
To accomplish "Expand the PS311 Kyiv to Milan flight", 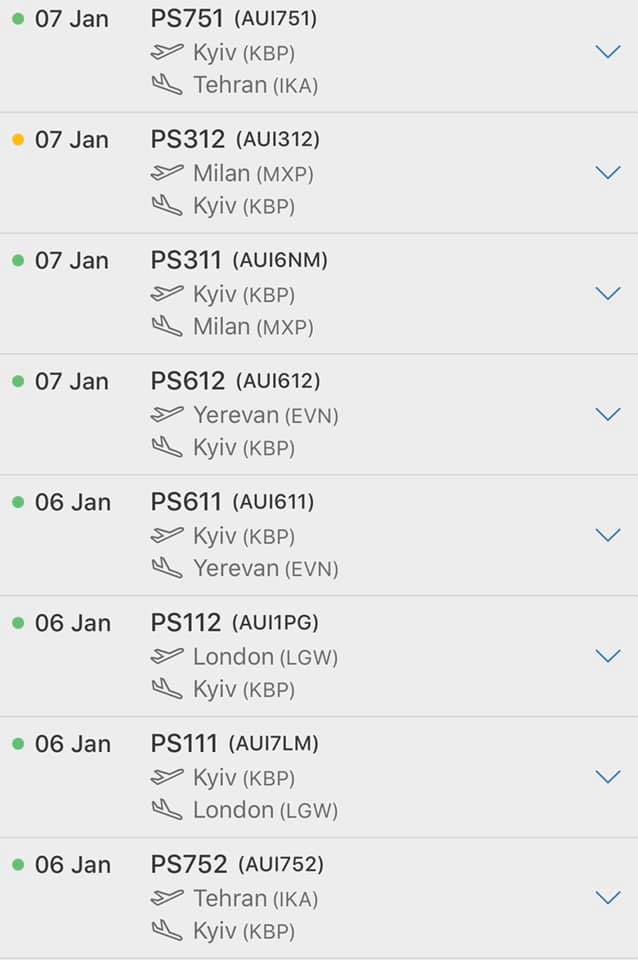I will tap(608, 294).
